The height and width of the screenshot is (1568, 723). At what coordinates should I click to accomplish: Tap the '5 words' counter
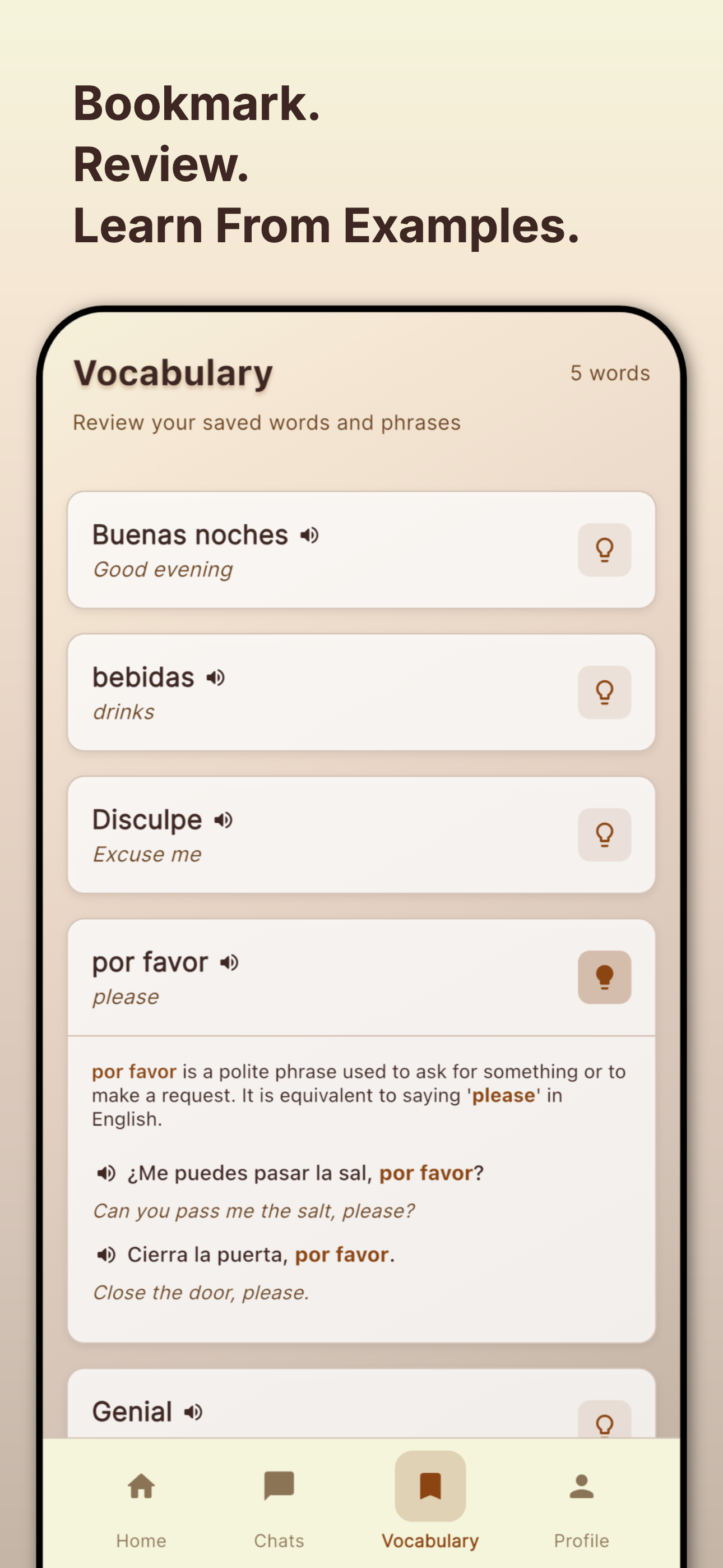[x=610, y=373]
